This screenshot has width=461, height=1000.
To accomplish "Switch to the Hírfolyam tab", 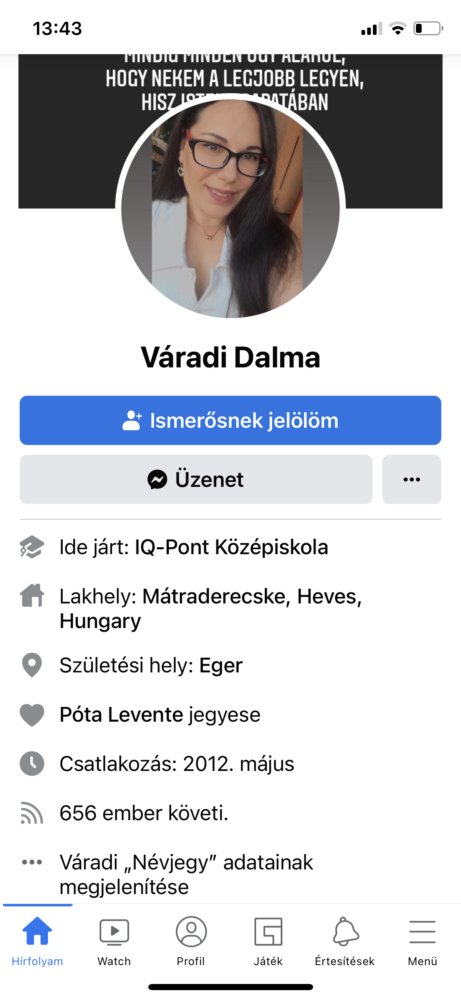I will pos(37,941).
